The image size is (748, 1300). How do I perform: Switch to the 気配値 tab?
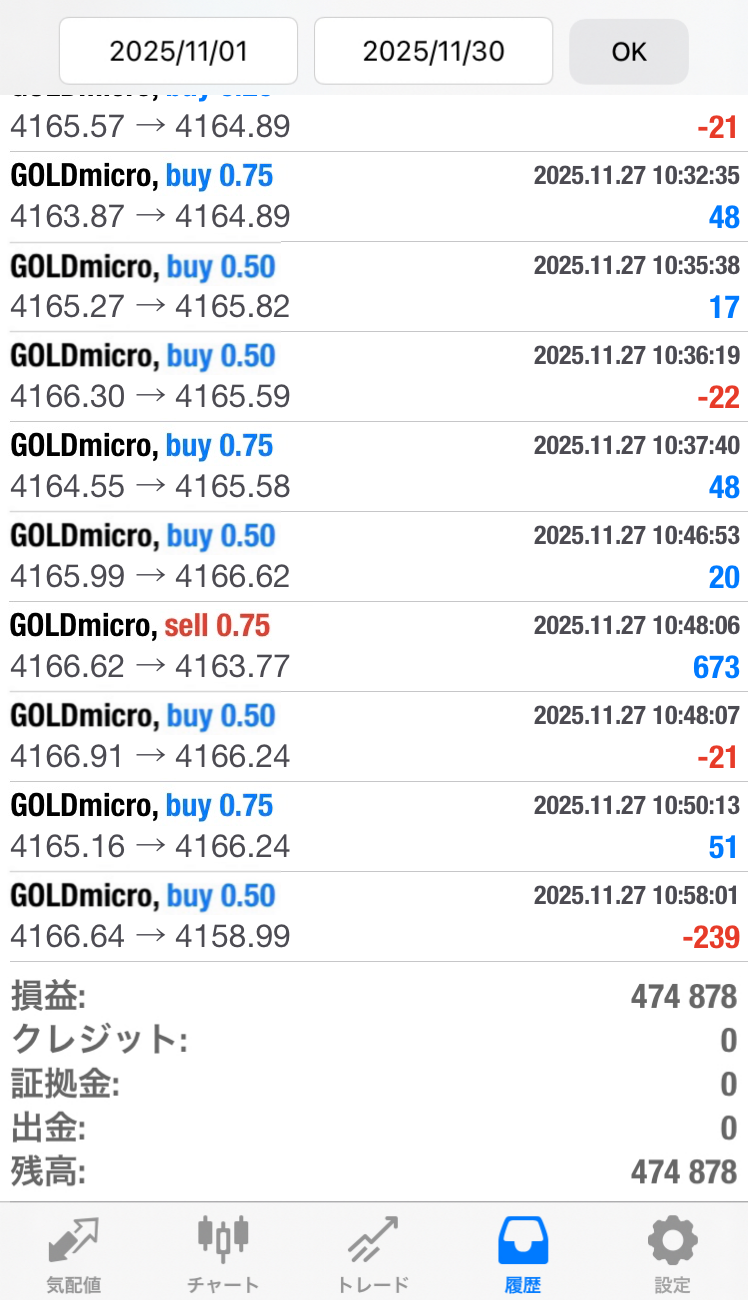[74, 1253]
